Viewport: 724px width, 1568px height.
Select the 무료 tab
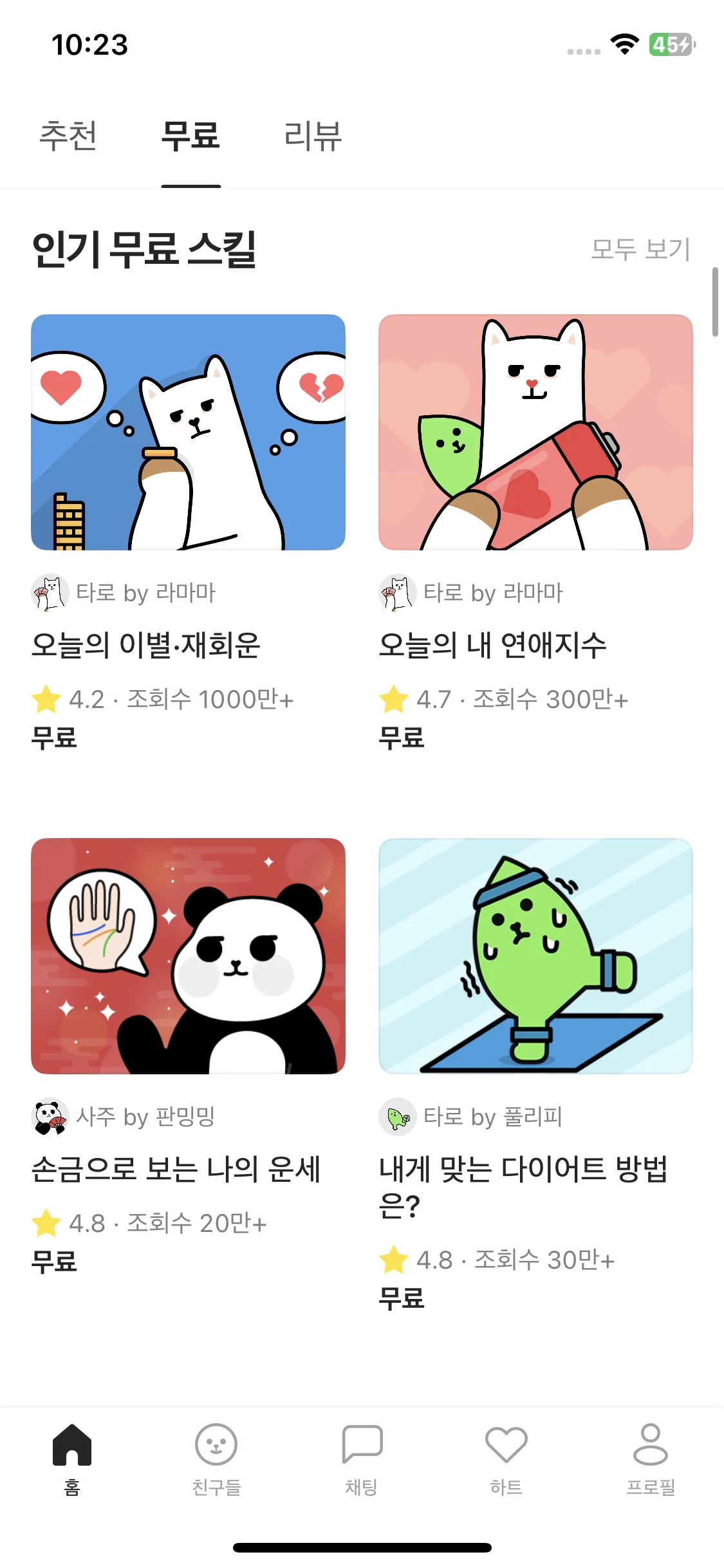pyautogui.click(x=190, y=136)
